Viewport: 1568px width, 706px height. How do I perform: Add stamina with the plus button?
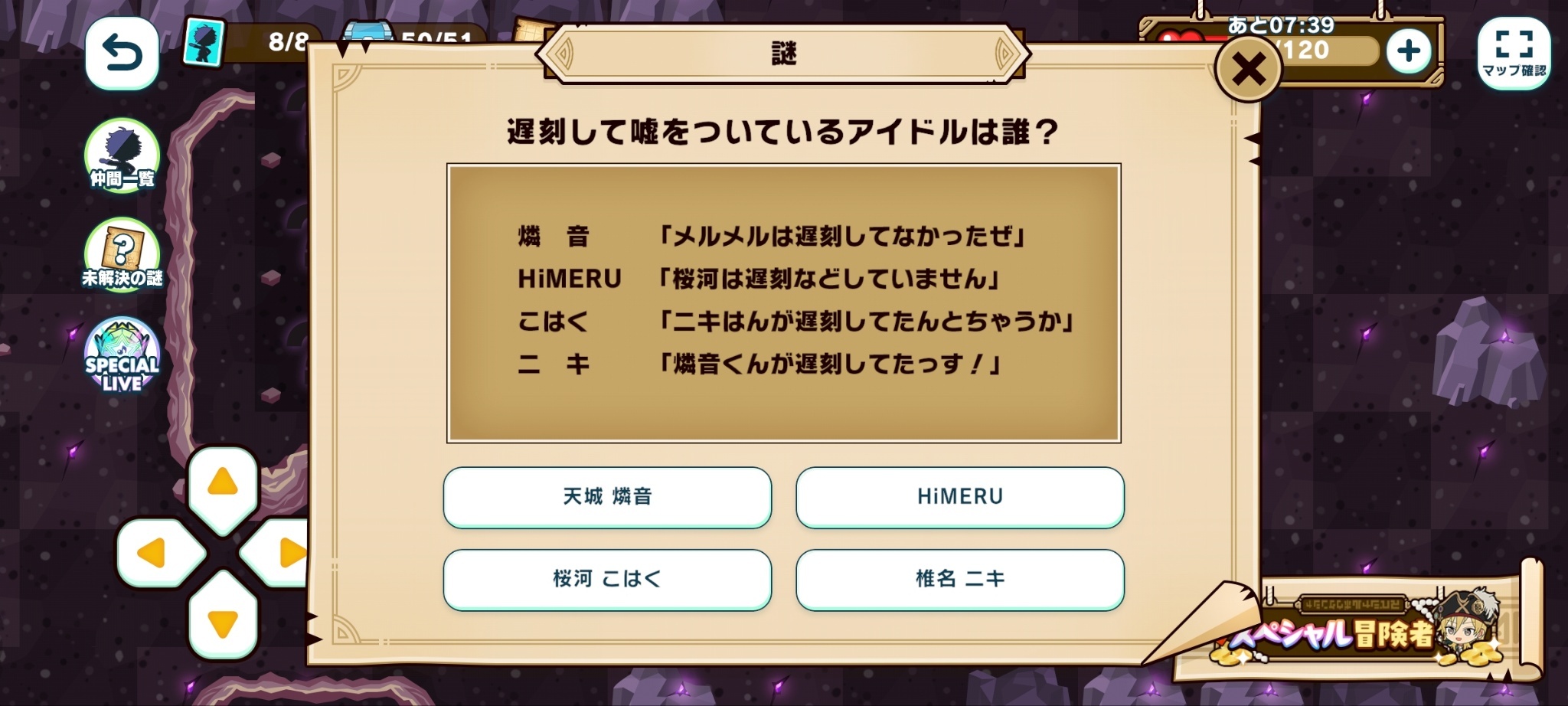coord(1407,51)
